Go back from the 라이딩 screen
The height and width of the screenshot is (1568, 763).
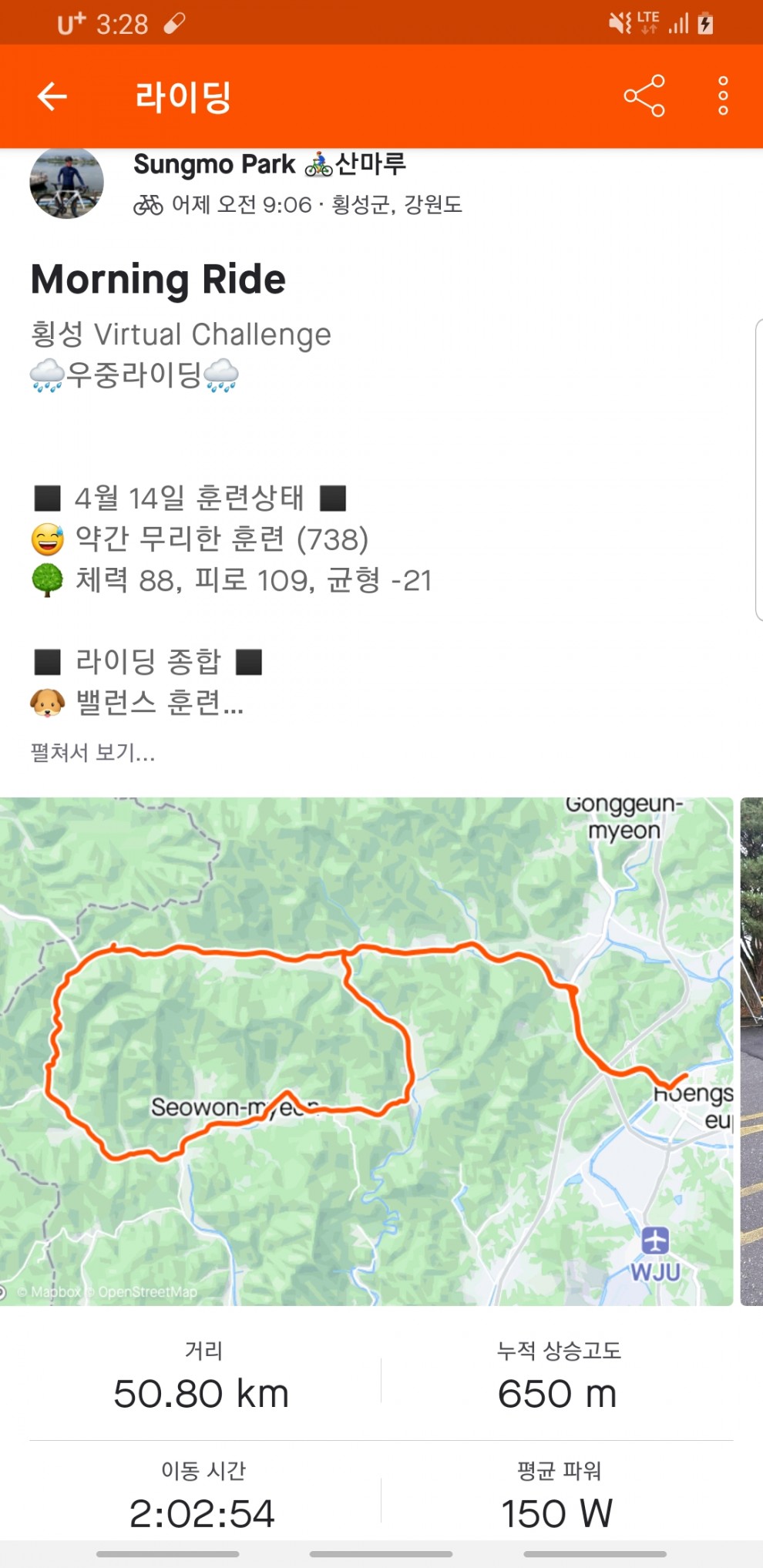(52, 96)
